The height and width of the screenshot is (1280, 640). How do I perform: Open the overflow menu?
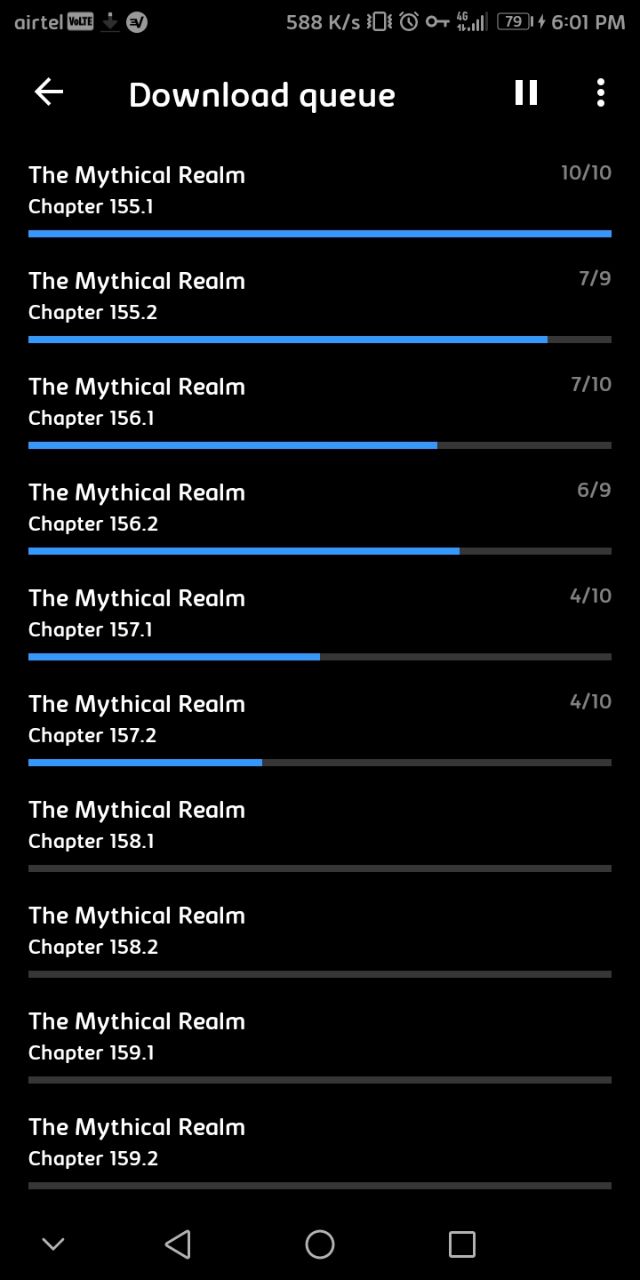coord(600,93)
